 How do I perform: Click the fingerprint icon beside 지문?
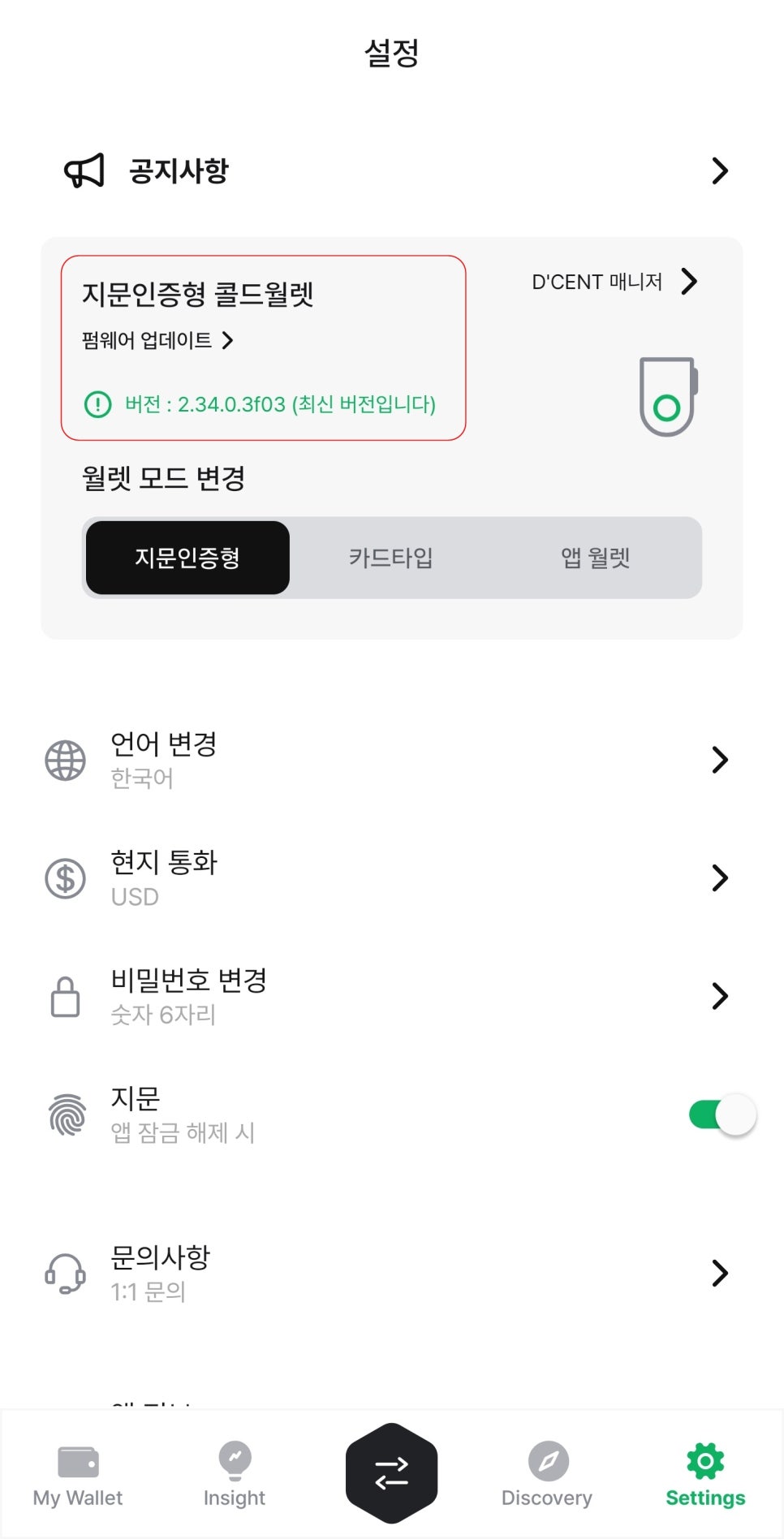click(x=65, y=1114)
